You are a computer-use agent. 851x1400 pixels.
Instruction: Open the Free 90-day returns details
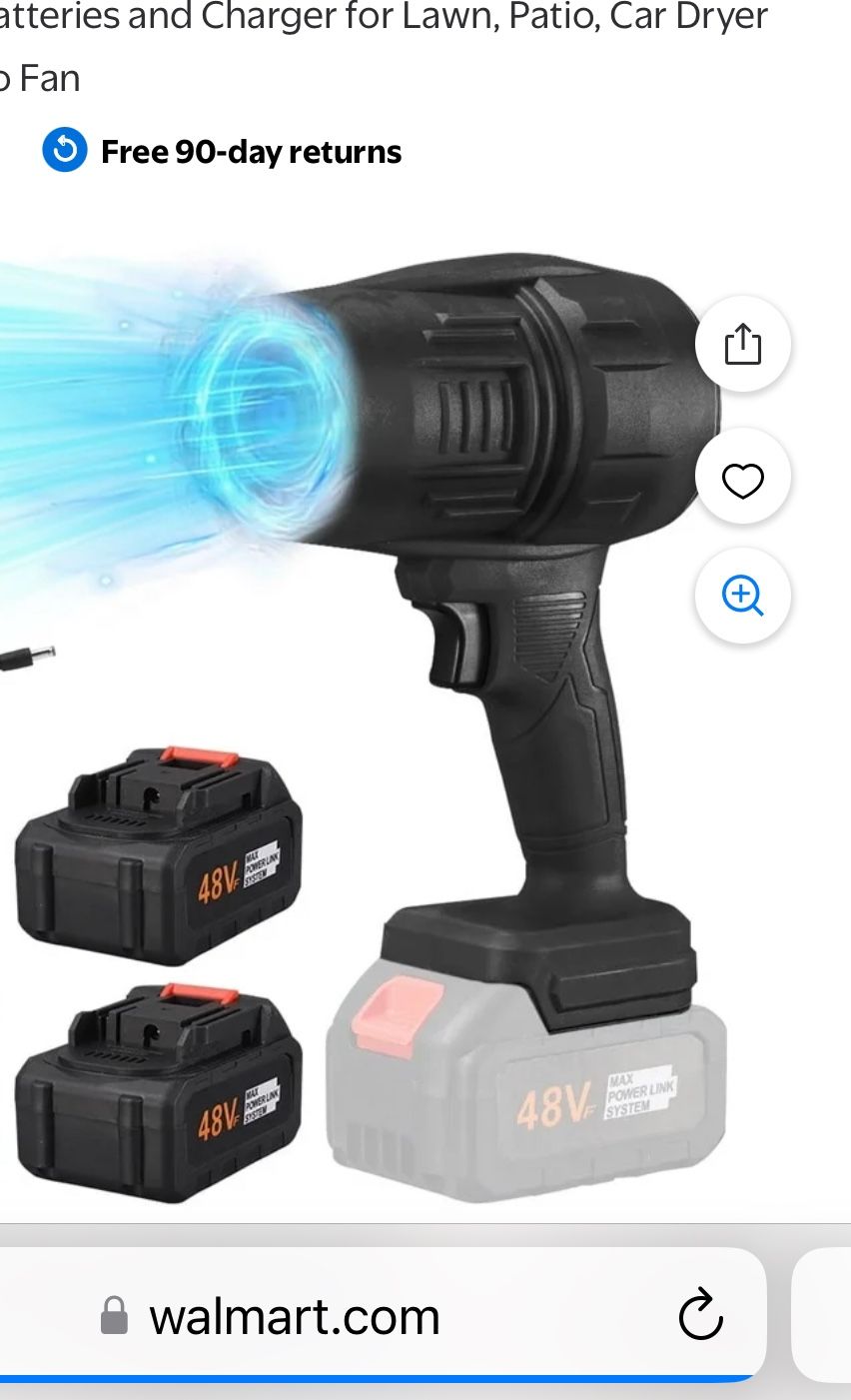pyautogui.click(x=250, y=151)
